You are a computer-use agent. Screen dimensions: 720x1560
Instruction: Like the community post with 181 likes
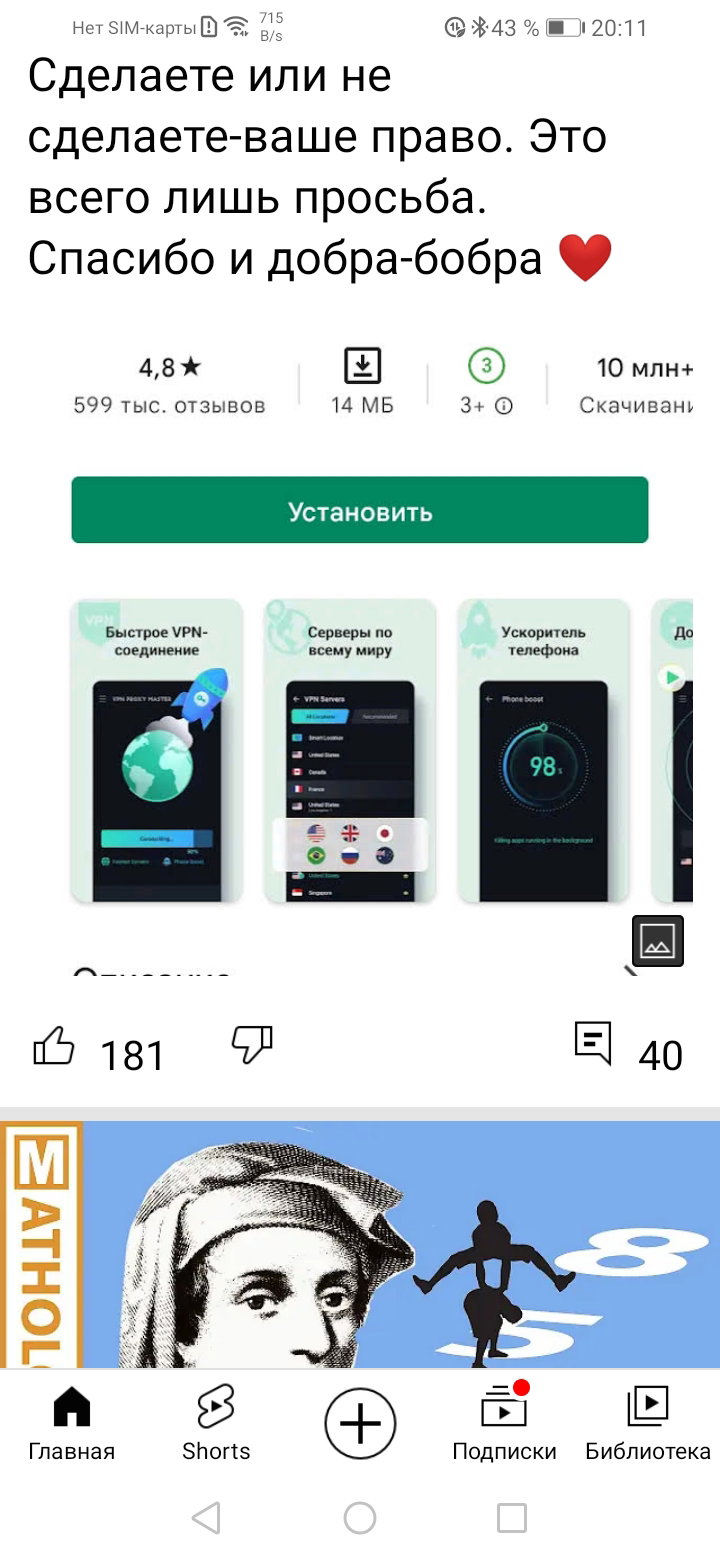point(54,1046)
